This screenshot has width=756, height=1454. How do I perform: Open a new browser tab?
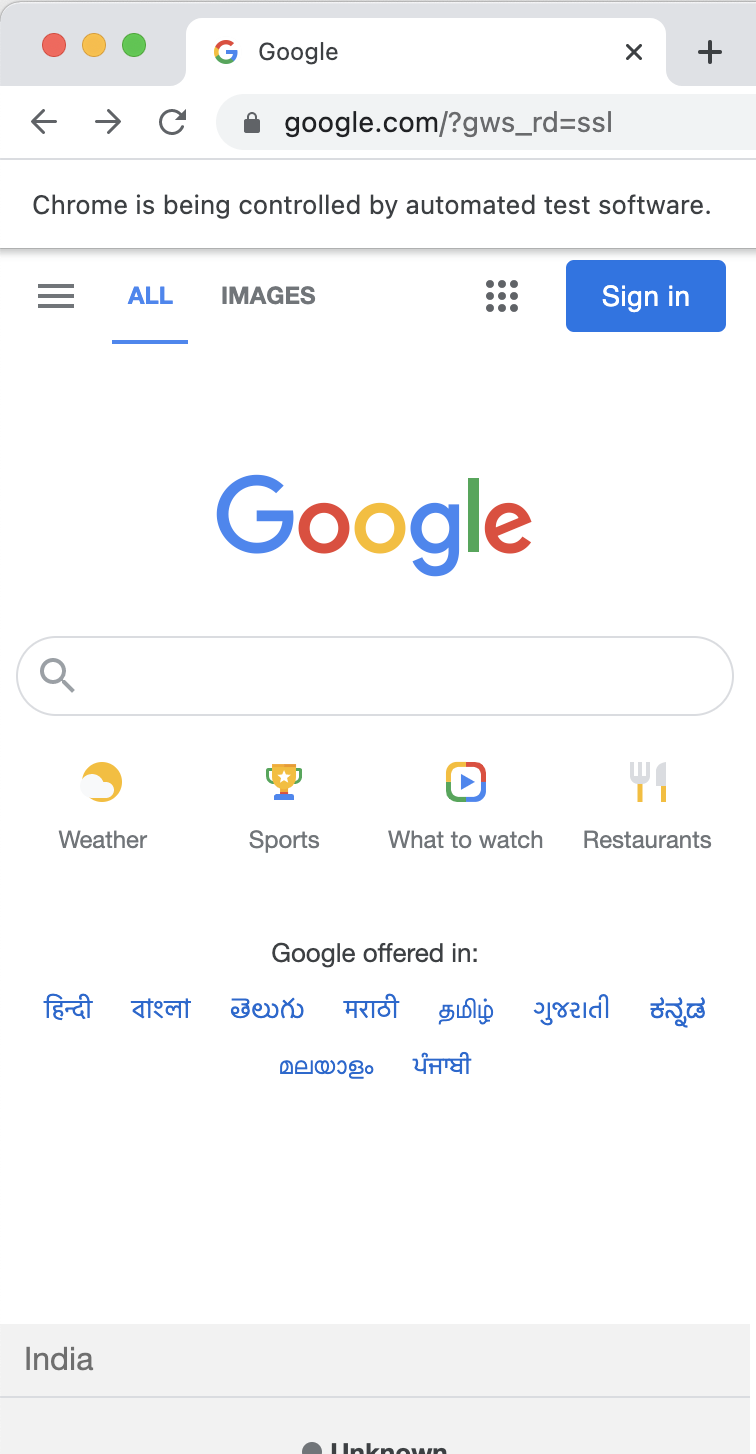click(x=709, y=52)
